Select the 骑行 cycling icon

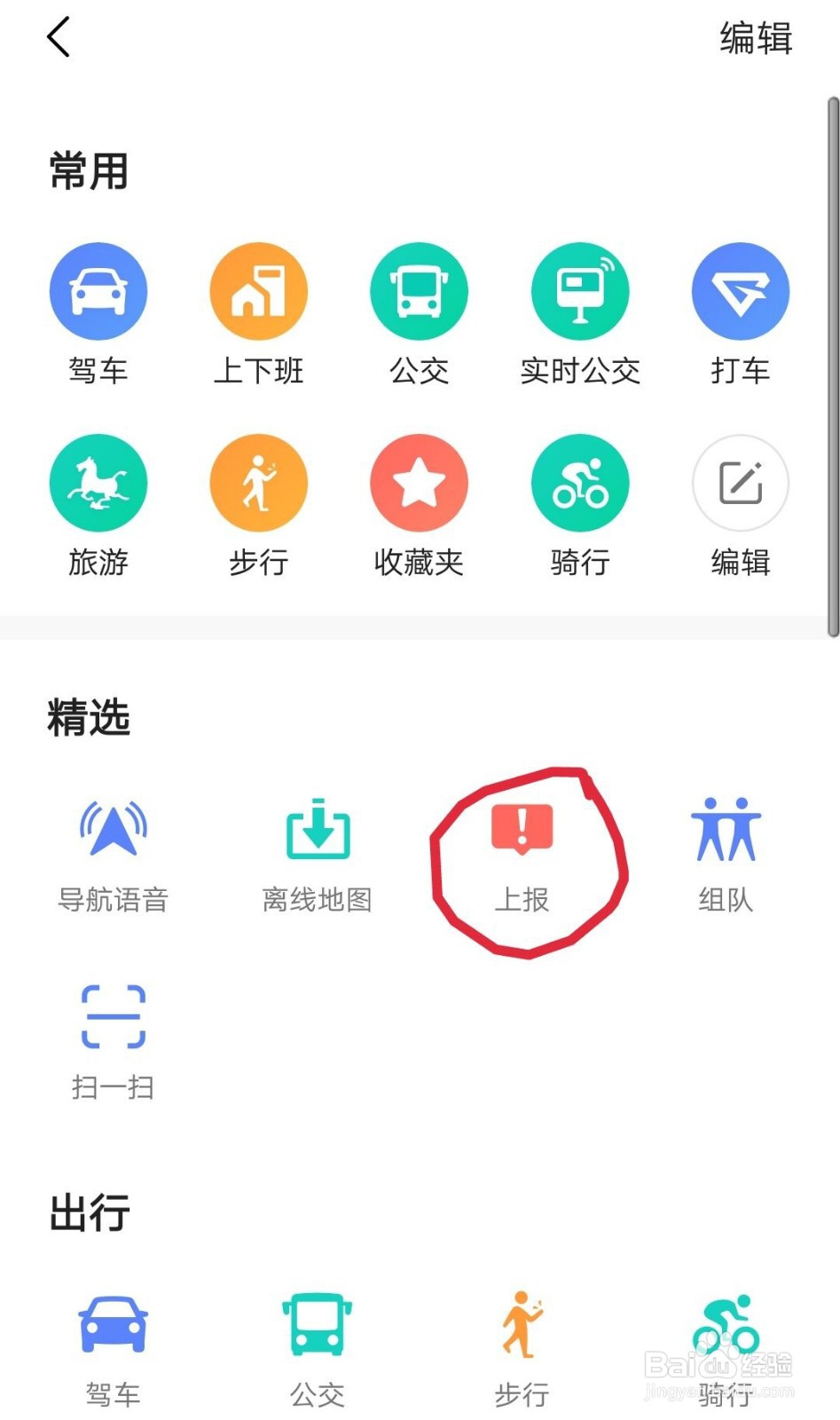click(x=579, y=482)
